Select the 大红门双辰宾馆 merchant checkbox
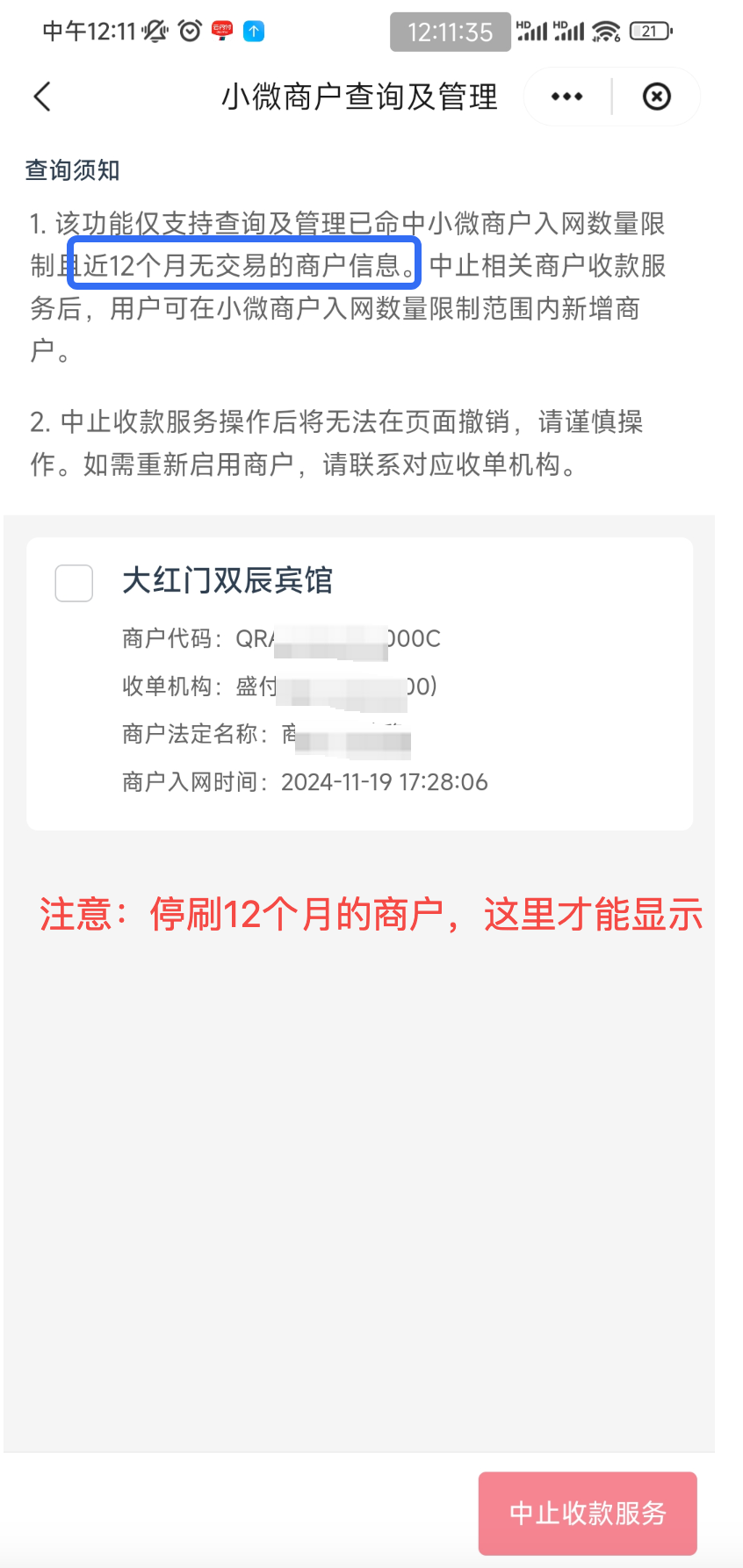 pyautogui.click(x=74, y=583)
